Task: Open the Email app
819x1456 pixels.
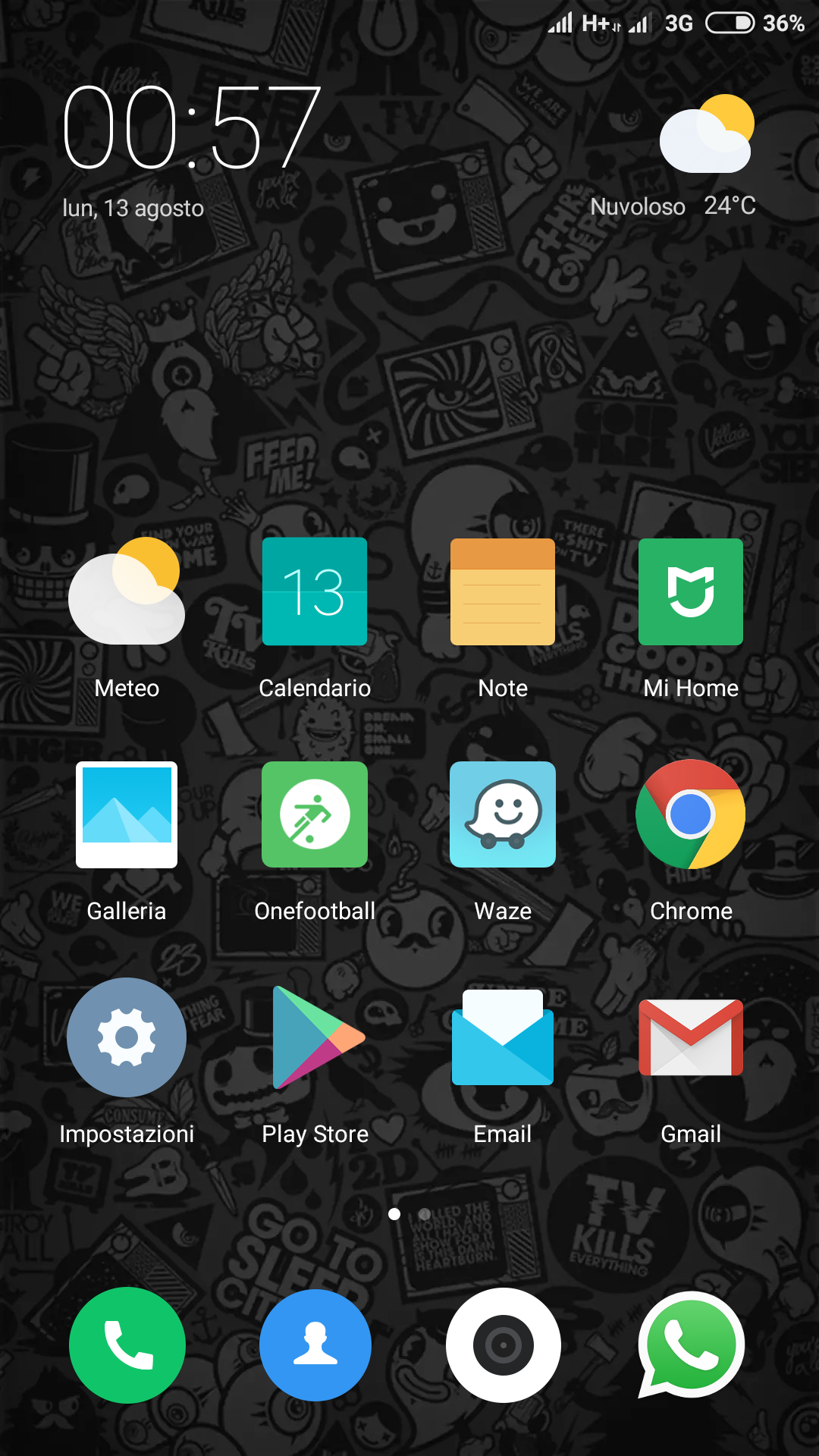Action: [503, 1037]
